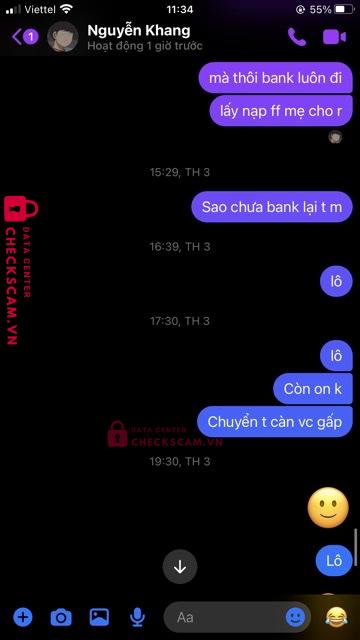Open the camera to take a photo

tap(61, 617)
